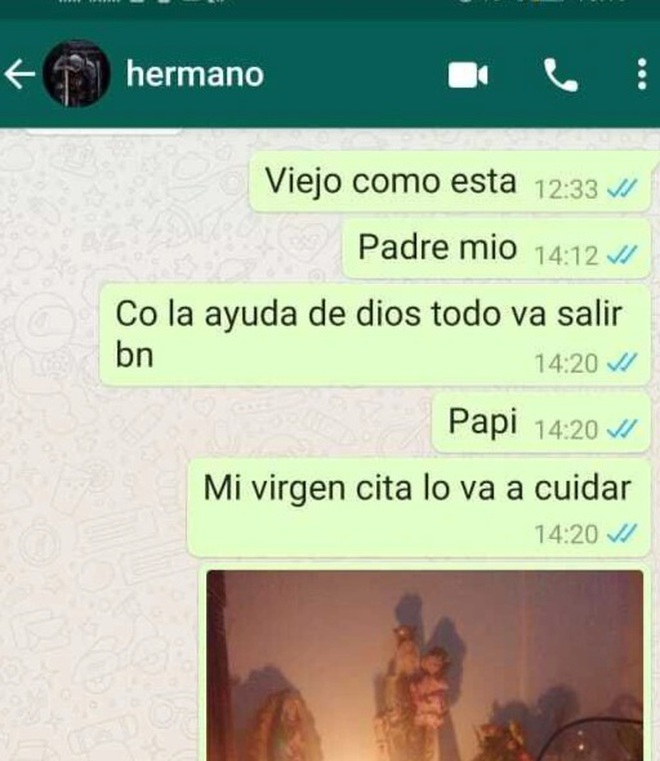Screen dimensions: 660x761
Task: Open hermano's profile picture
Action: [76, 75]
